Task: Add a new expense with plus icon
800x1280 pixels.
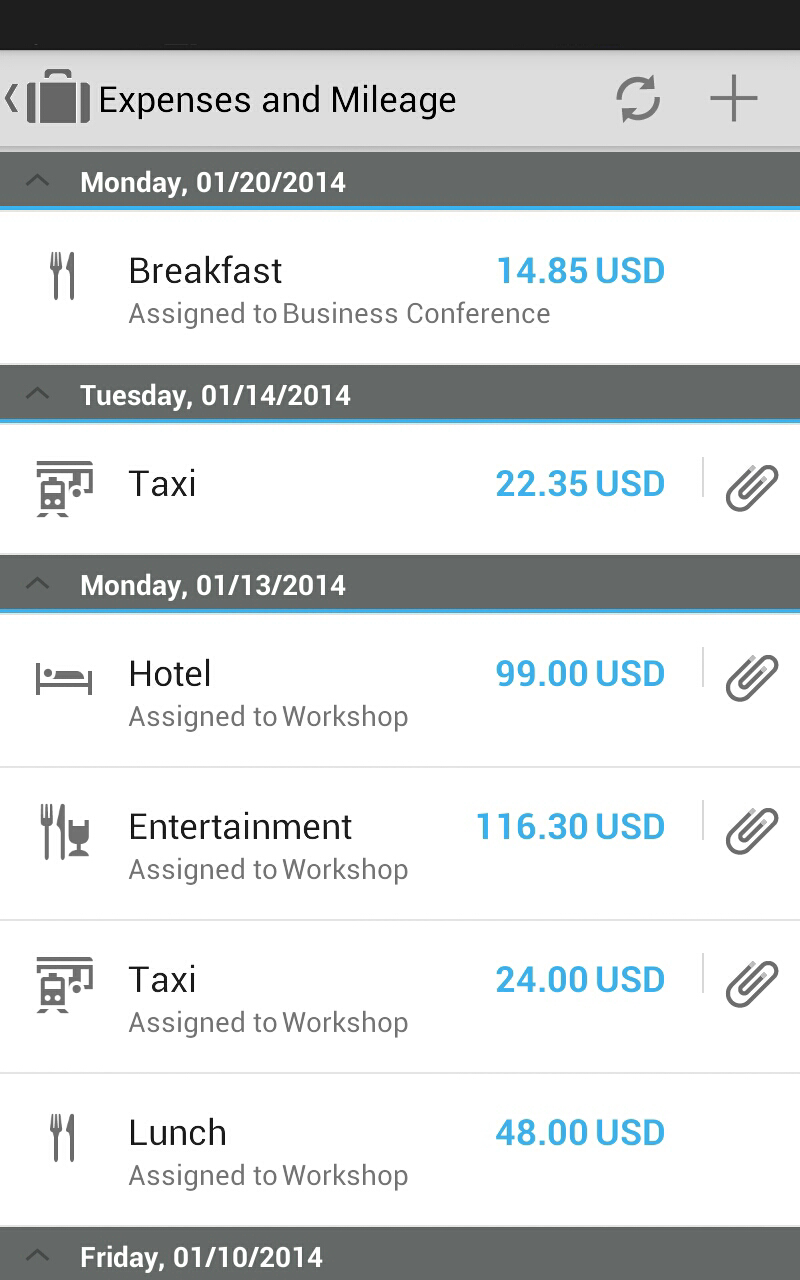Action: (x=733, y=98)
